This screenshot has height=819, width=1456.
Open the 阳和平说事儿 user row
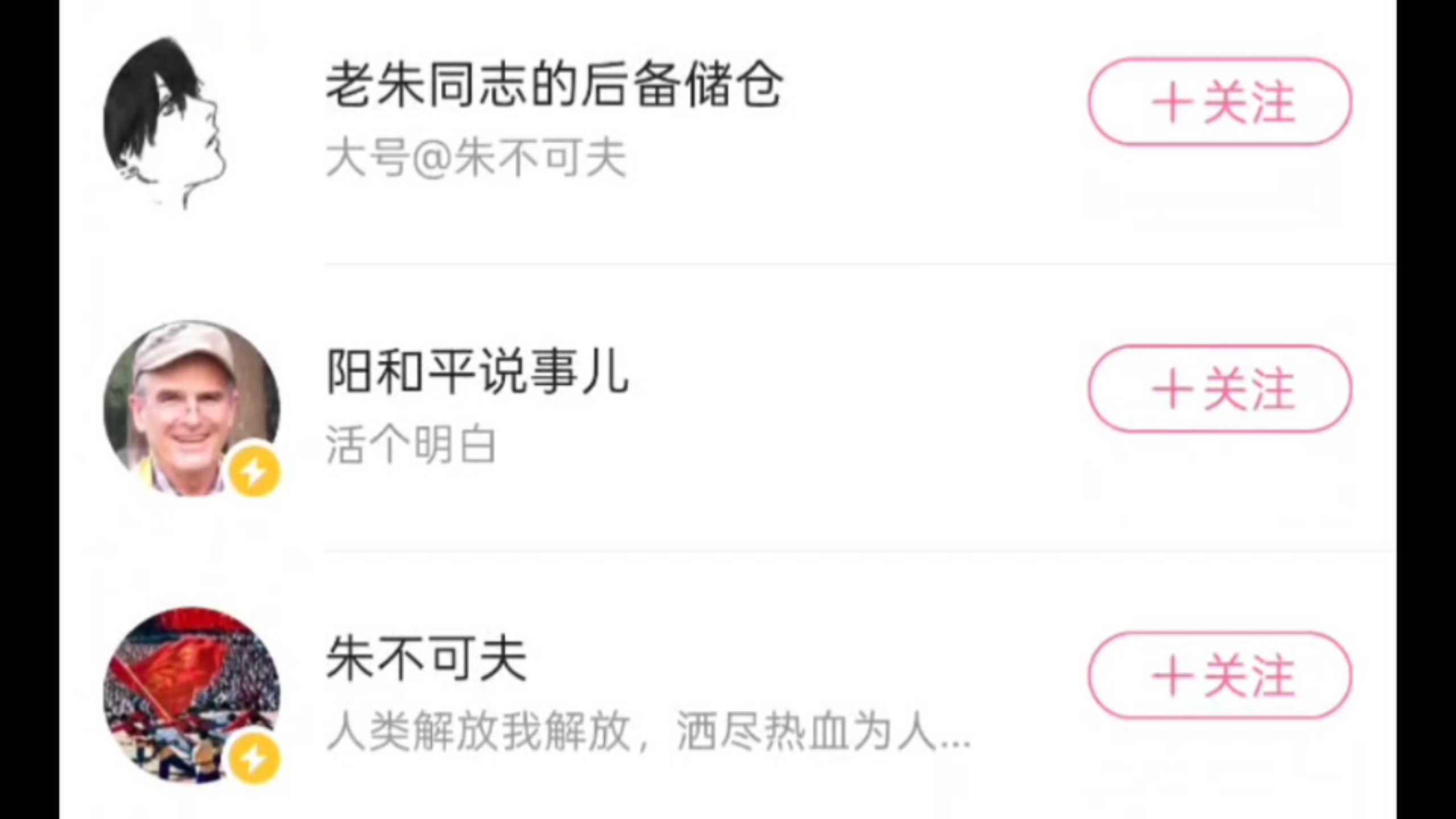478,373
